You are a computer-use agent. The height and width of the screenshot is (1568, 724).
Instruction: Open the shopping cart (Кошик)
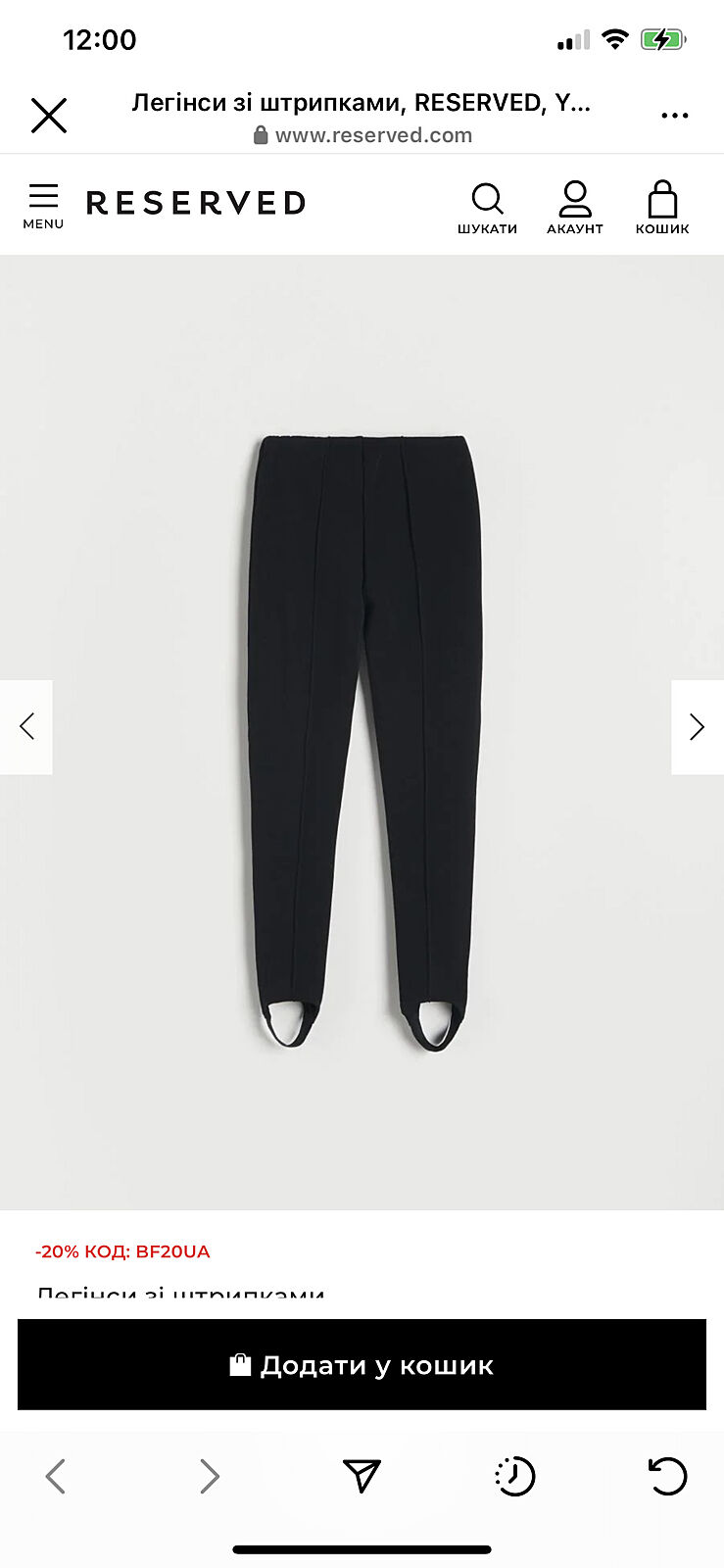[662, 208]
